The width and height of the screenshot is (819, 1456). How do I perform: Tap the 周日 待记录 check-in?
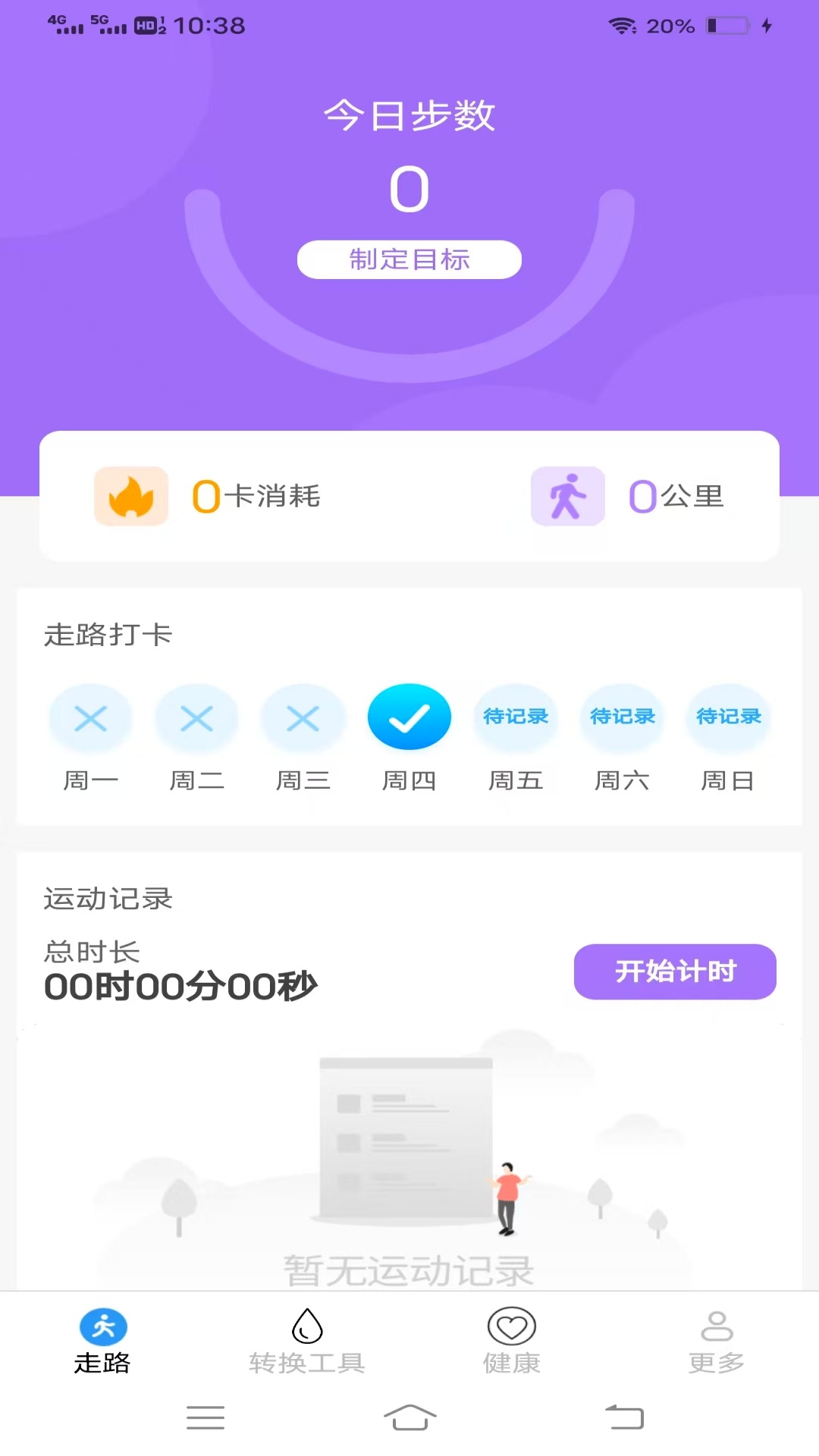tap(728, 717)
